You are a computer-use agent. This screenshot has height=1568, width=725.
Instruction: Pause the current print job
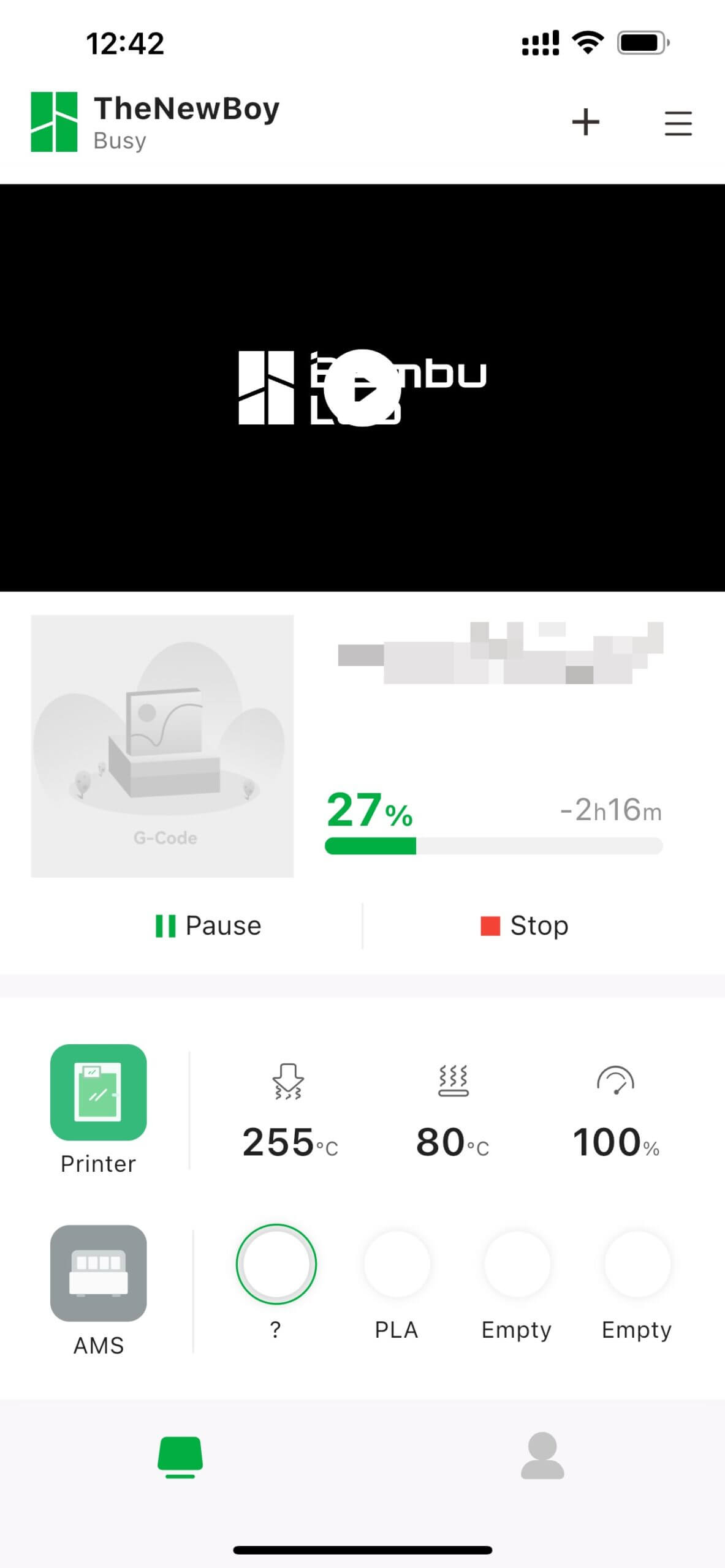click(208, 925)
